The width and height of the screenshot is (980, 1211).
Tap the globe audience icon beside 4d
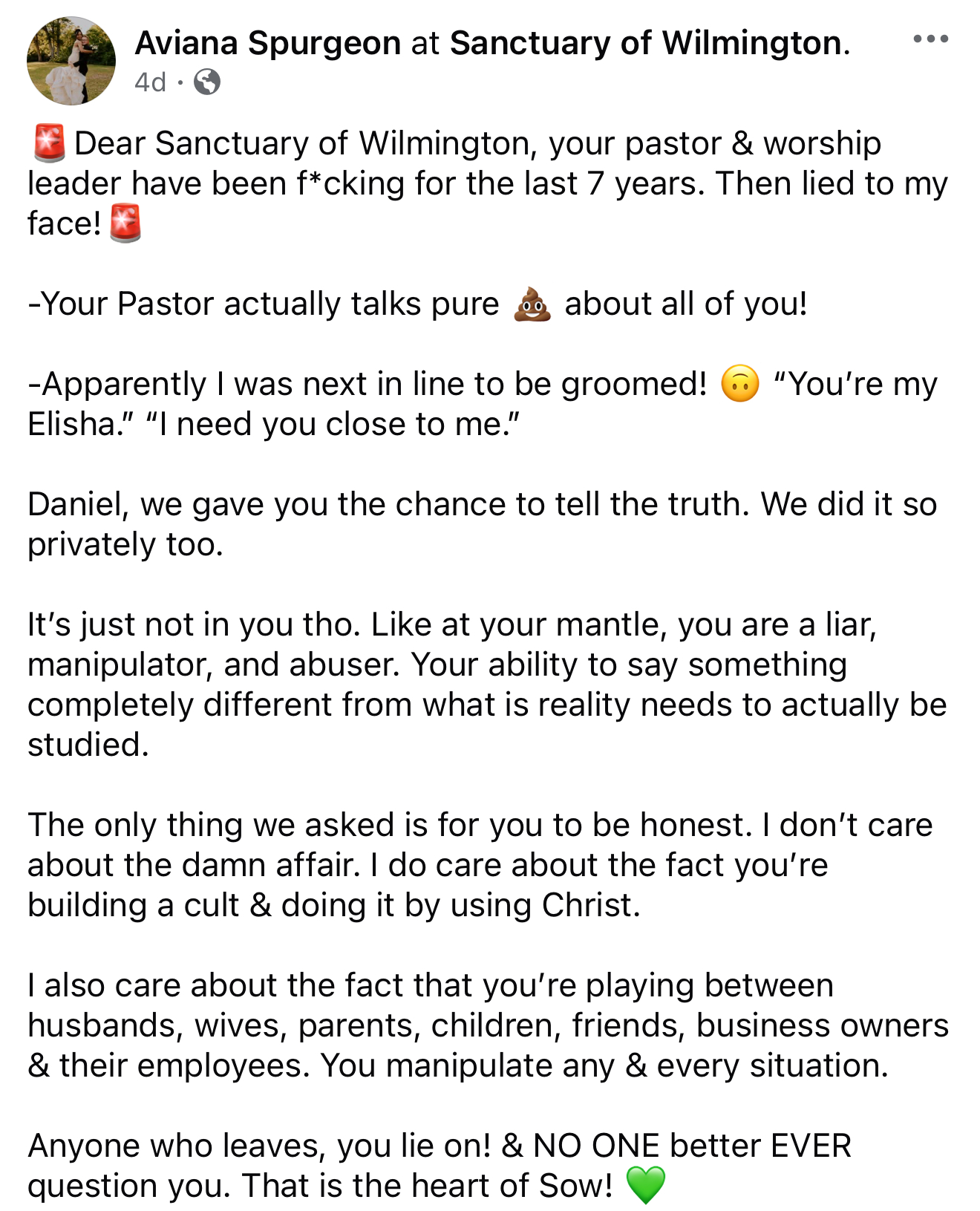pos(207,82)
